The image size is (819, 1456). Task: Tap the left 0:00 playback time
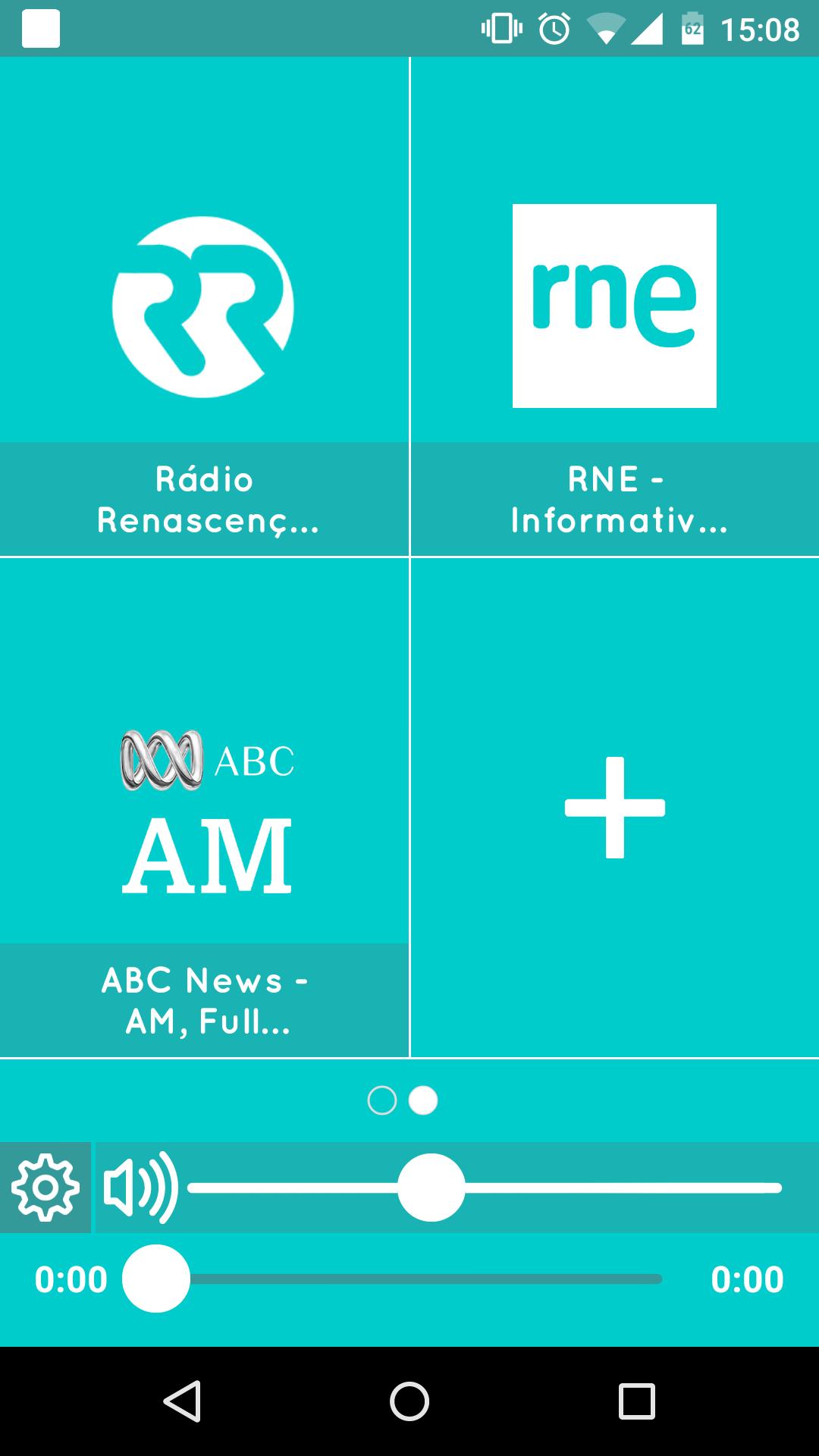[x=72, y=1278]
